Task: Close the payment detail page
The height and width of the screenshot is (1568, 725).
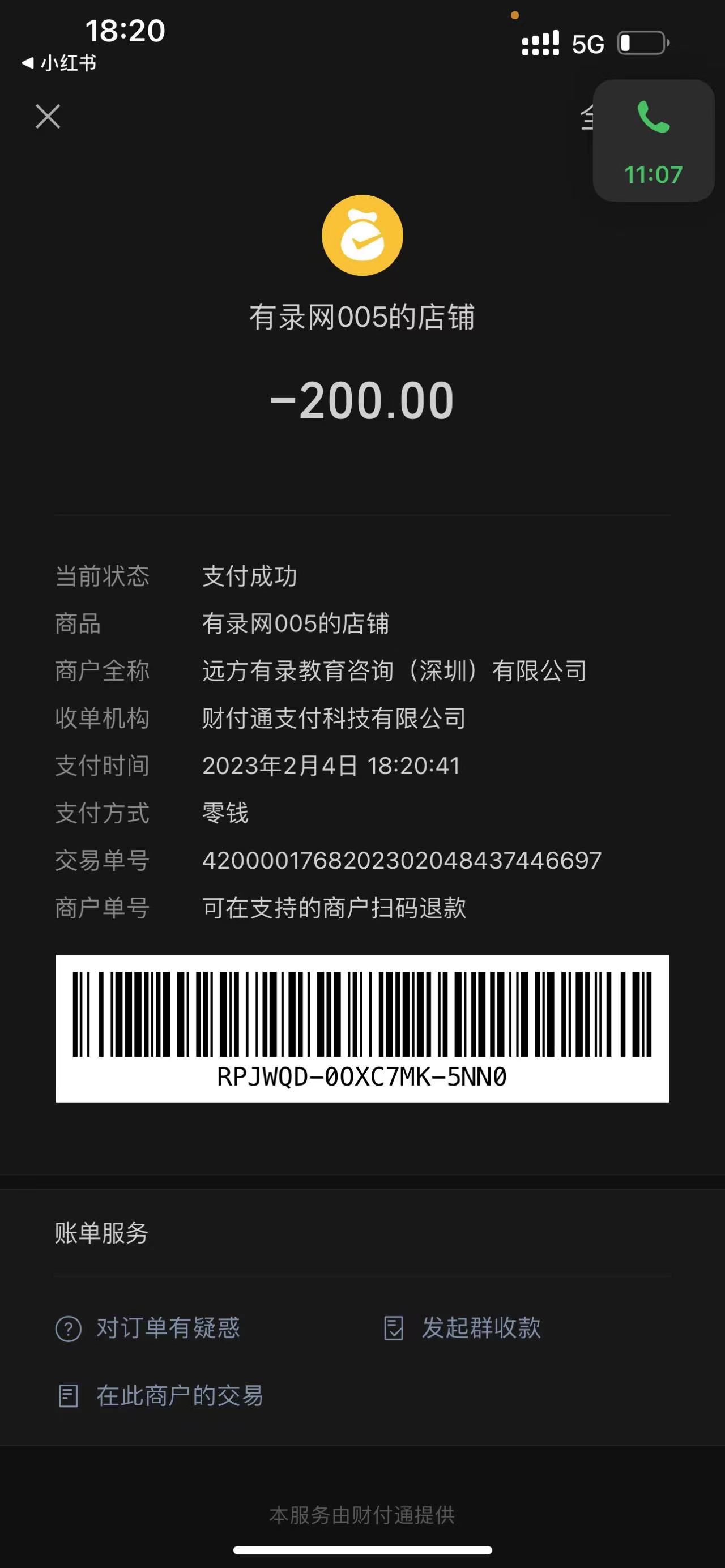Action: 48,116
